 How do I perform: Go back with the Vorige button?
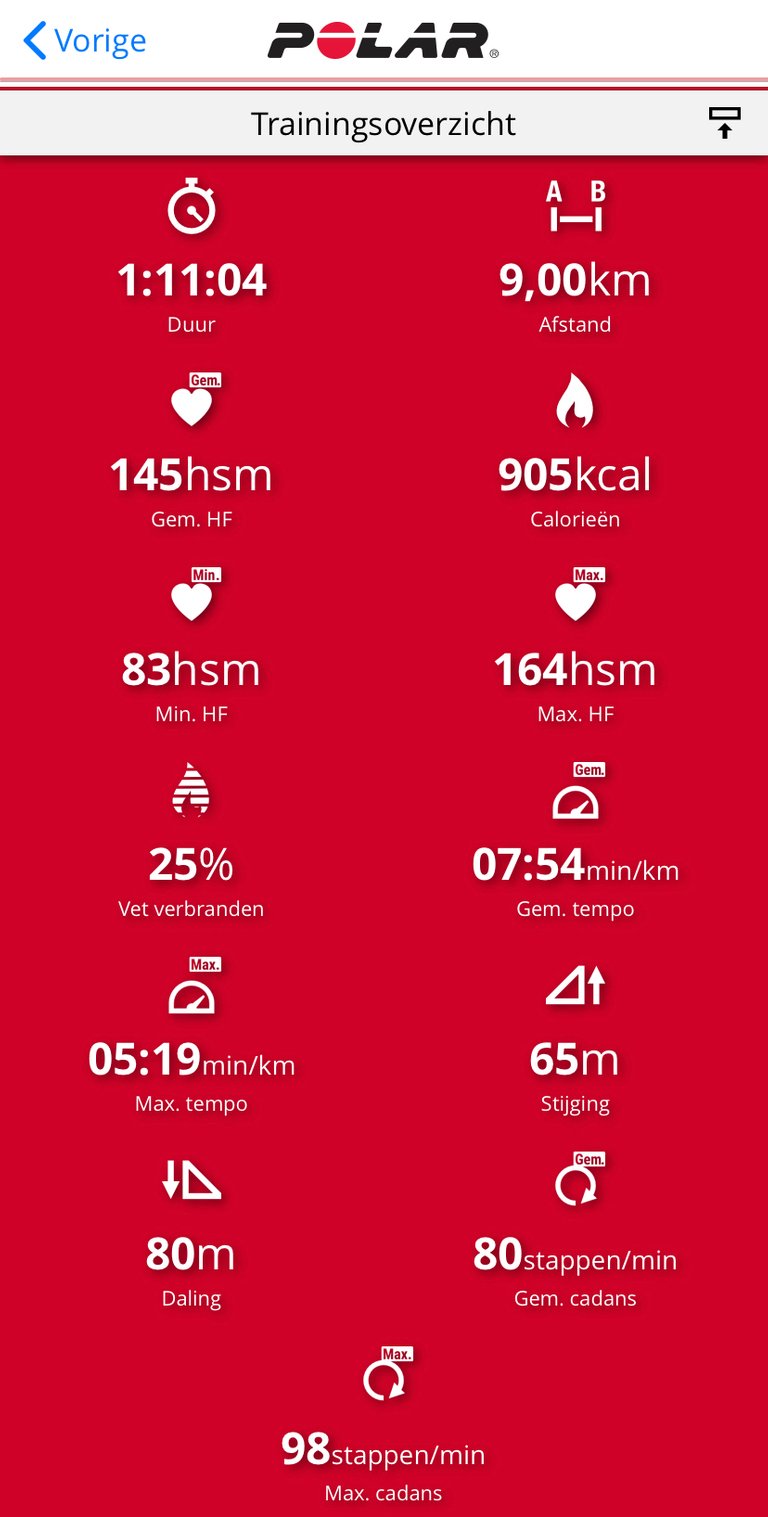tap(85, 41)
